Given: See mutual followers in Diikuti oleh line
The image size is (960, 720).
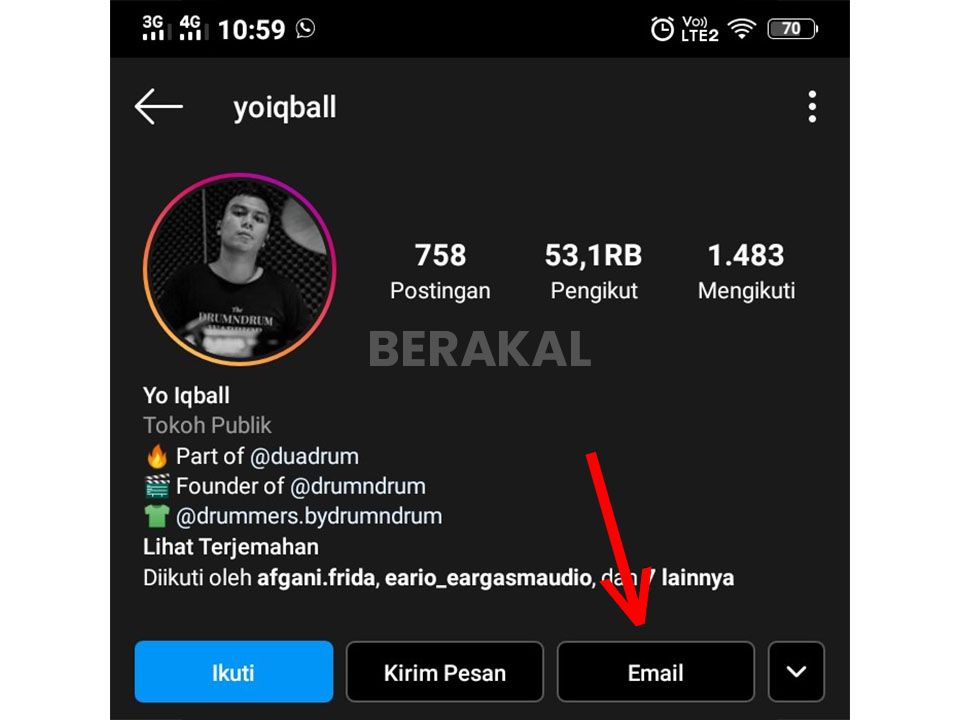Looking at the screenshot, I should pos(438,578).
